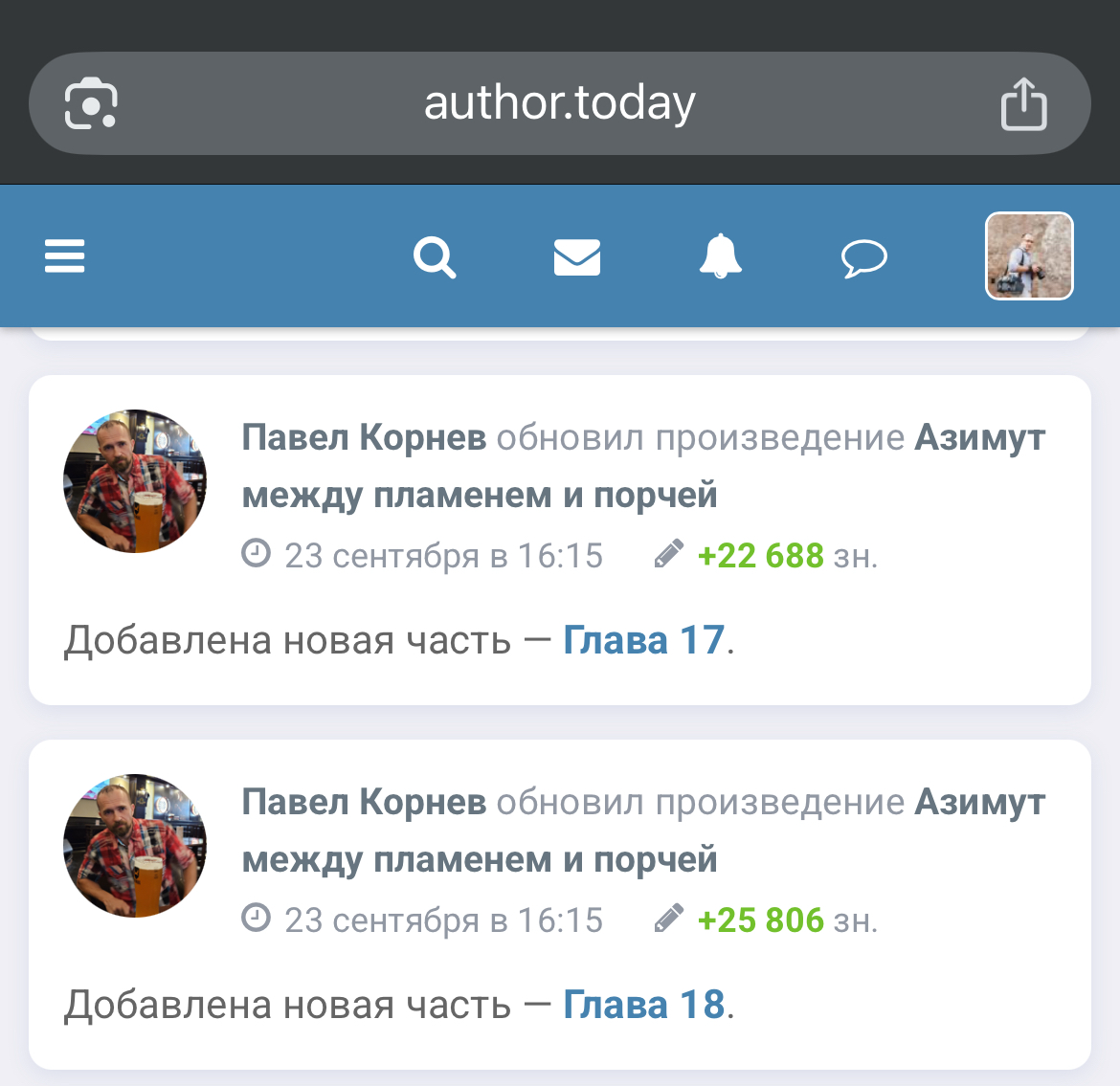
Task: Open the comments speech bubble
Action: 863,256
